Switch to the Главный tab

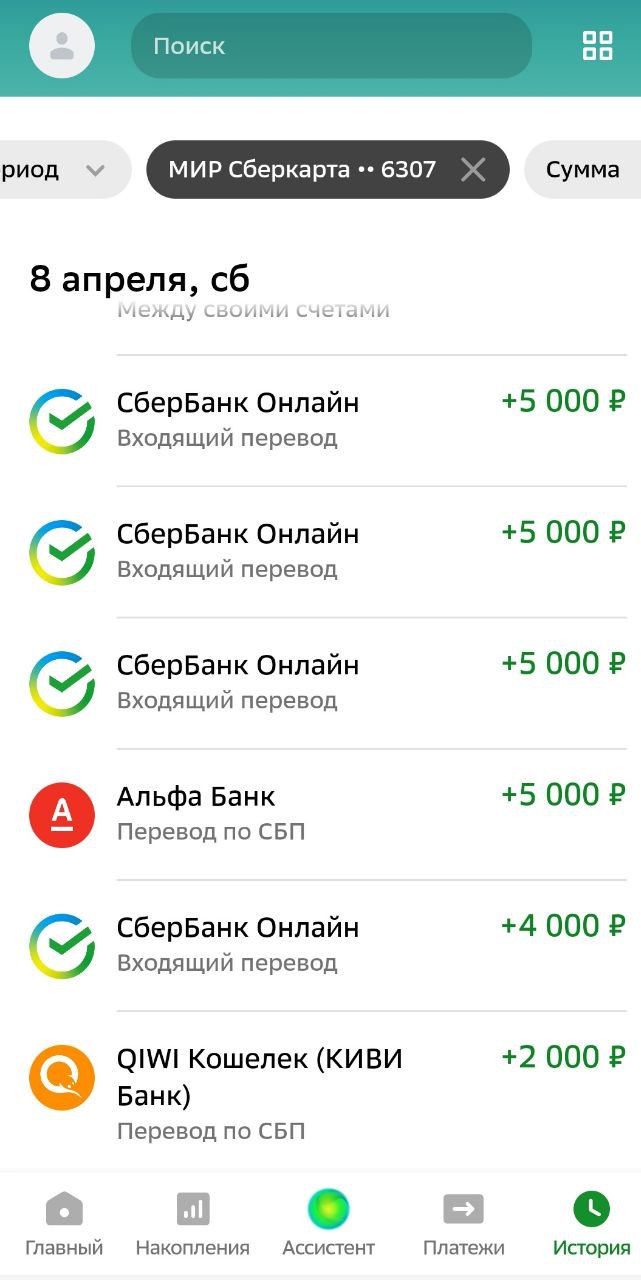64,1224
